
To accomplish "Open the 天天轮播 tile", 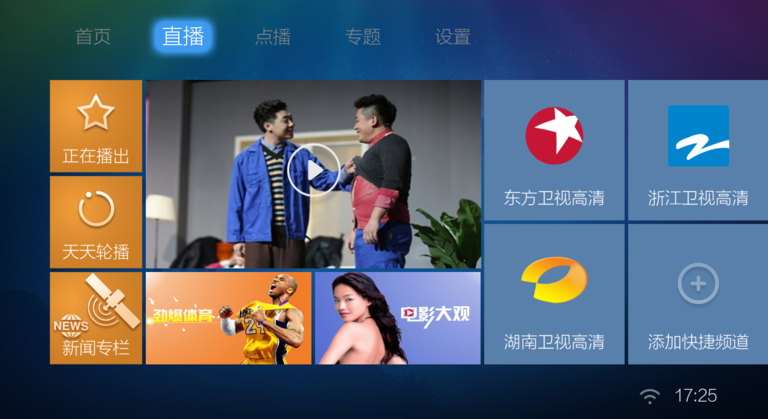I will (96, 222).
